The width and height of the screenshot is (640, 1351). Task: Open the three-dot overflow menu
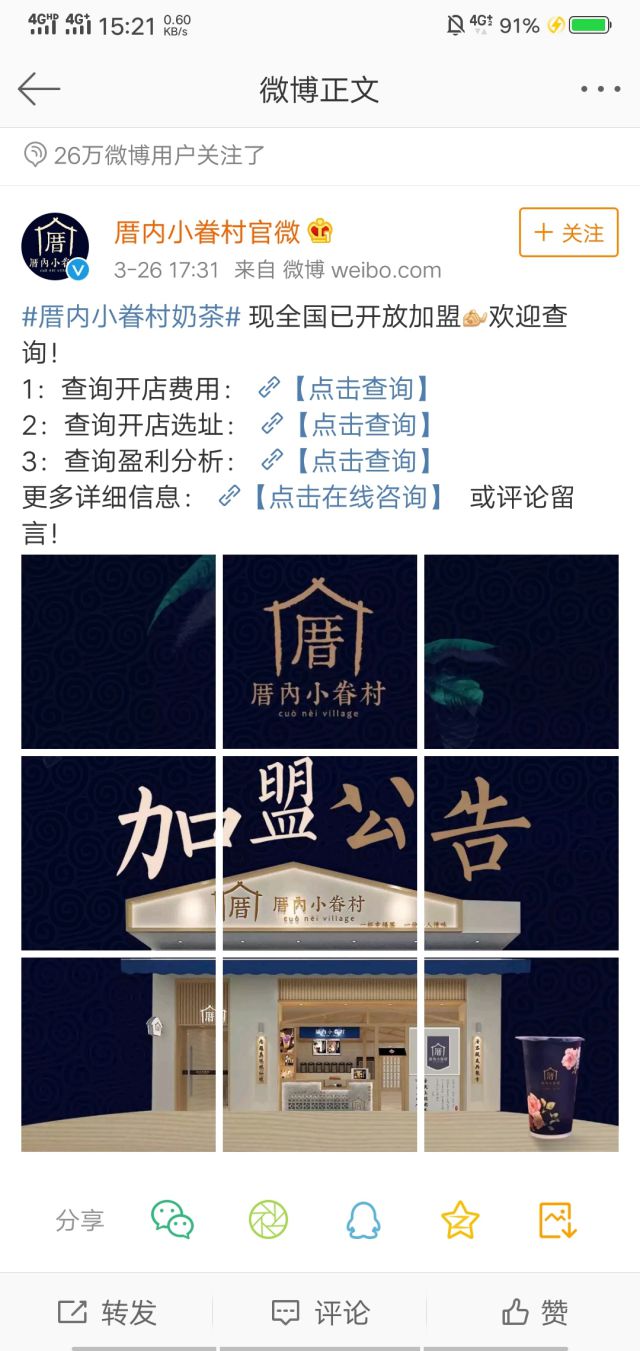[600, 89]
